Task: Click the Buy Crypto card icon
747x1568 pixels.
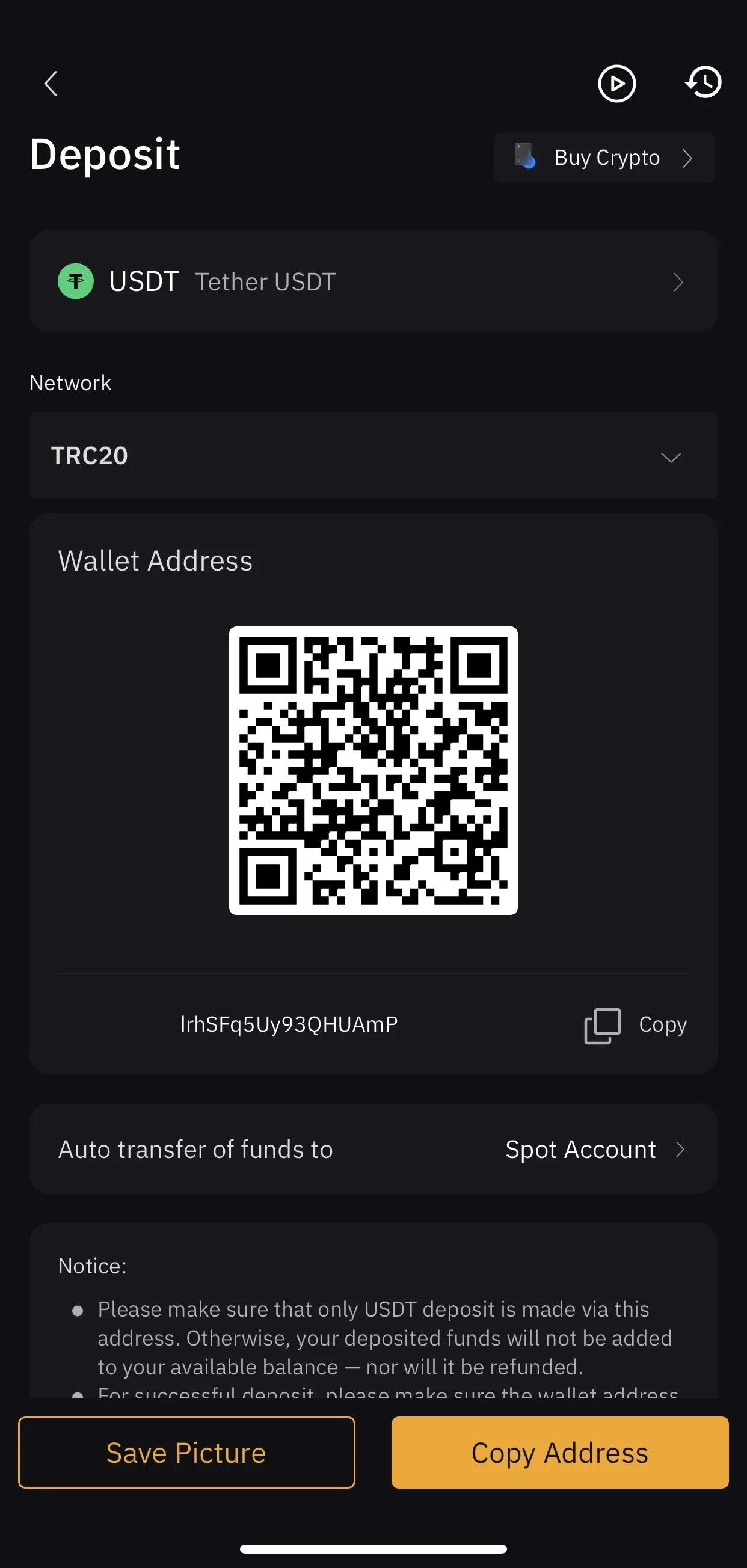Action: (x=525, y=158)
